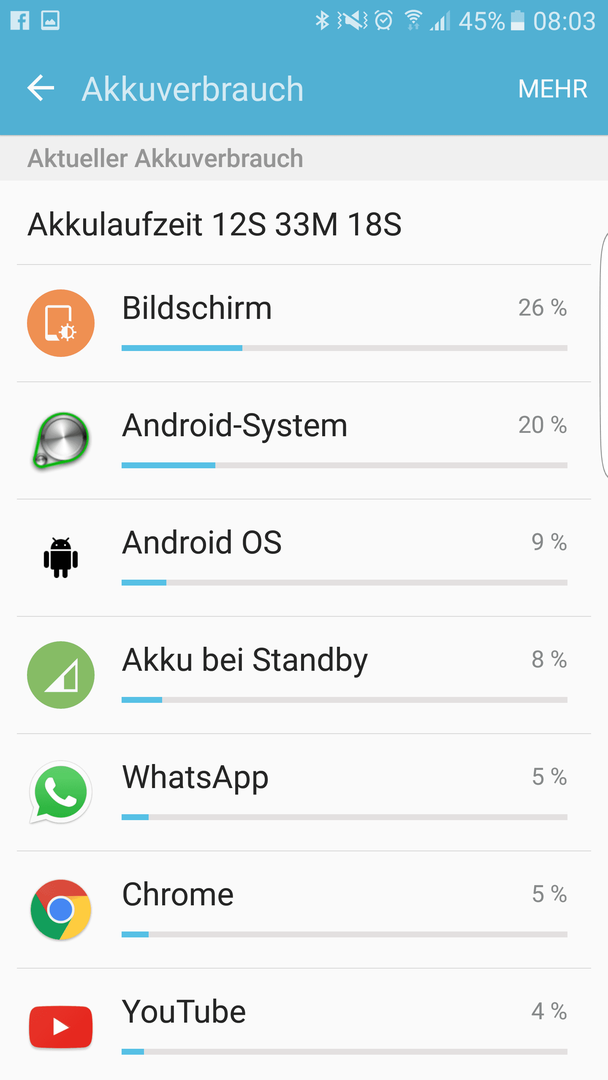Open the MEHR menu
The height and width of the screenshot is (1080, 608).
[552, 89]
